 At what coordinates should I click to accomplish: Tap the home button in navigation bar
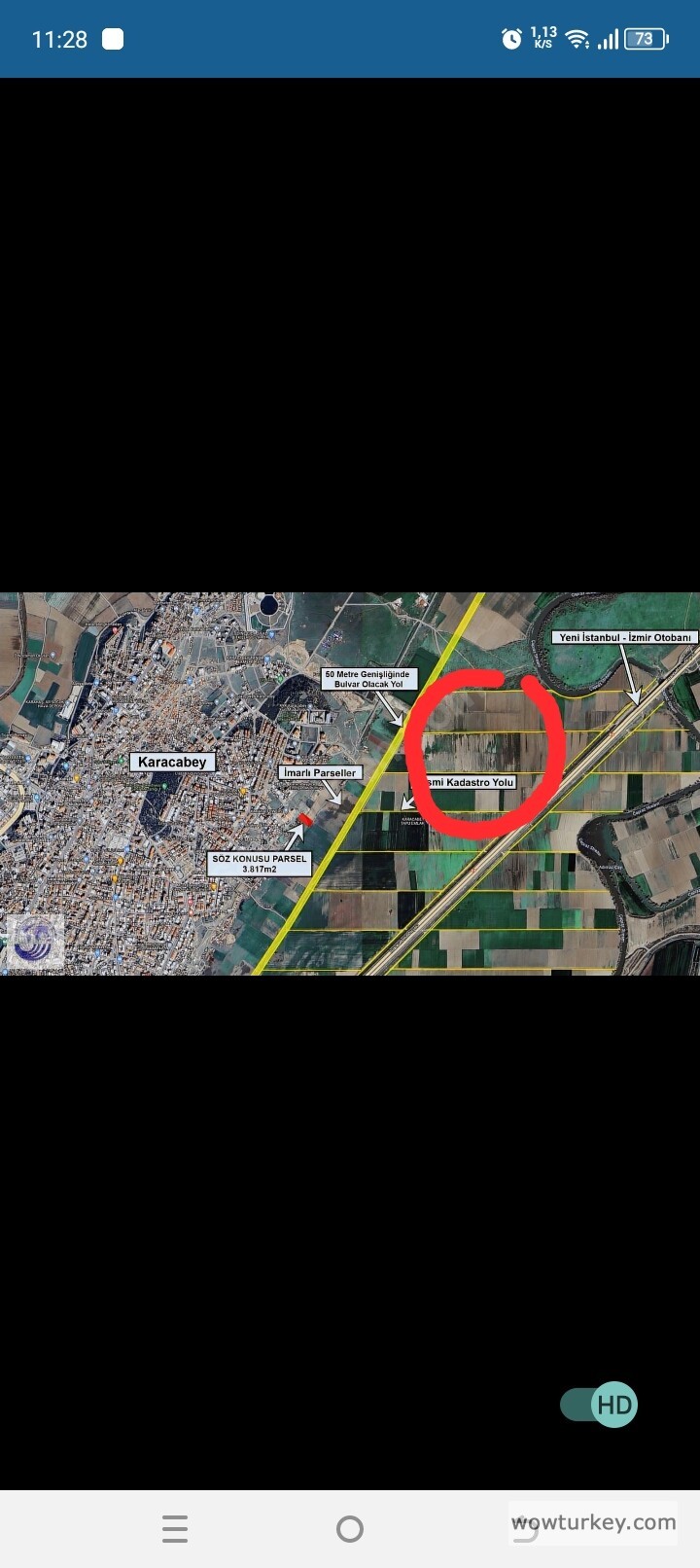350,1529
